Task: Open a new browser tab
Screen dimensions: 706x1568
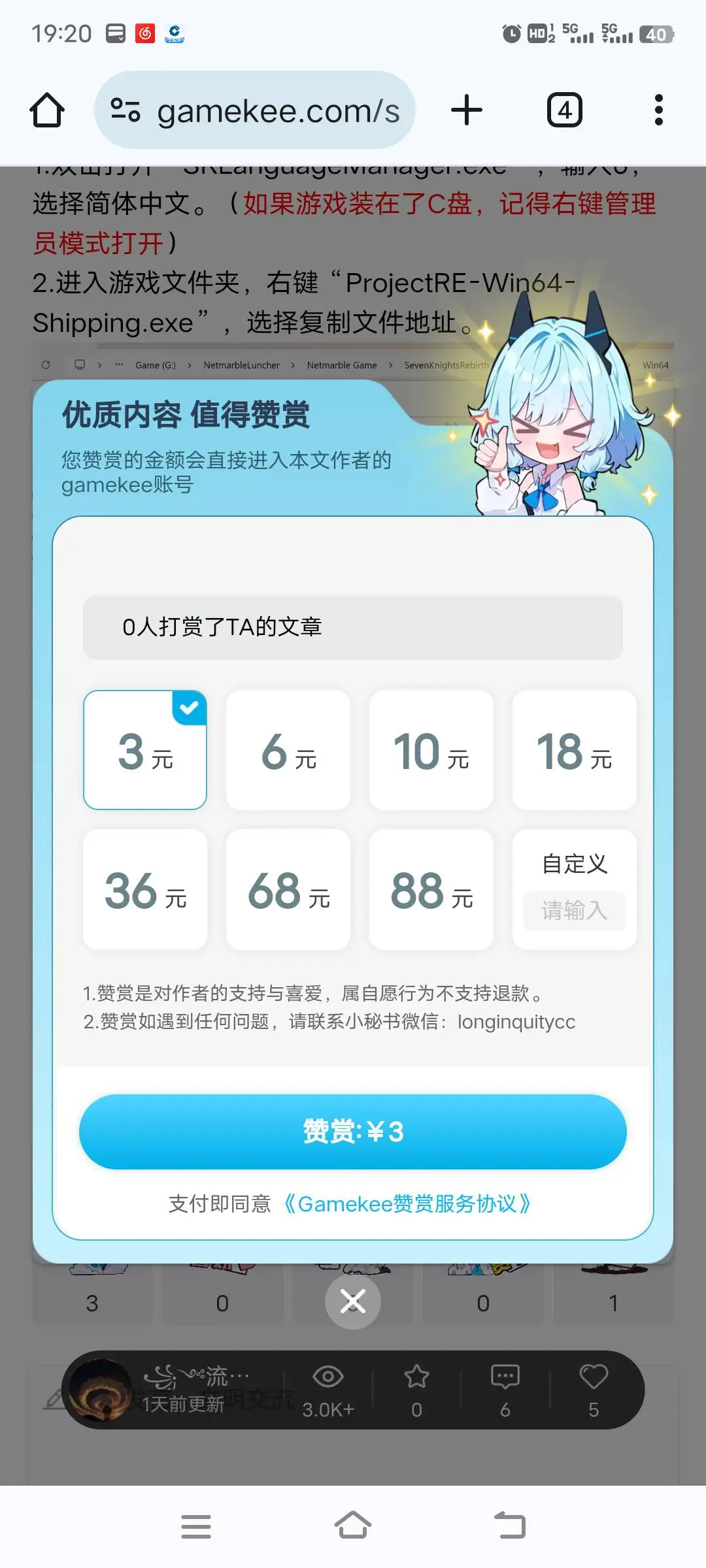Action: coord(466,110)
